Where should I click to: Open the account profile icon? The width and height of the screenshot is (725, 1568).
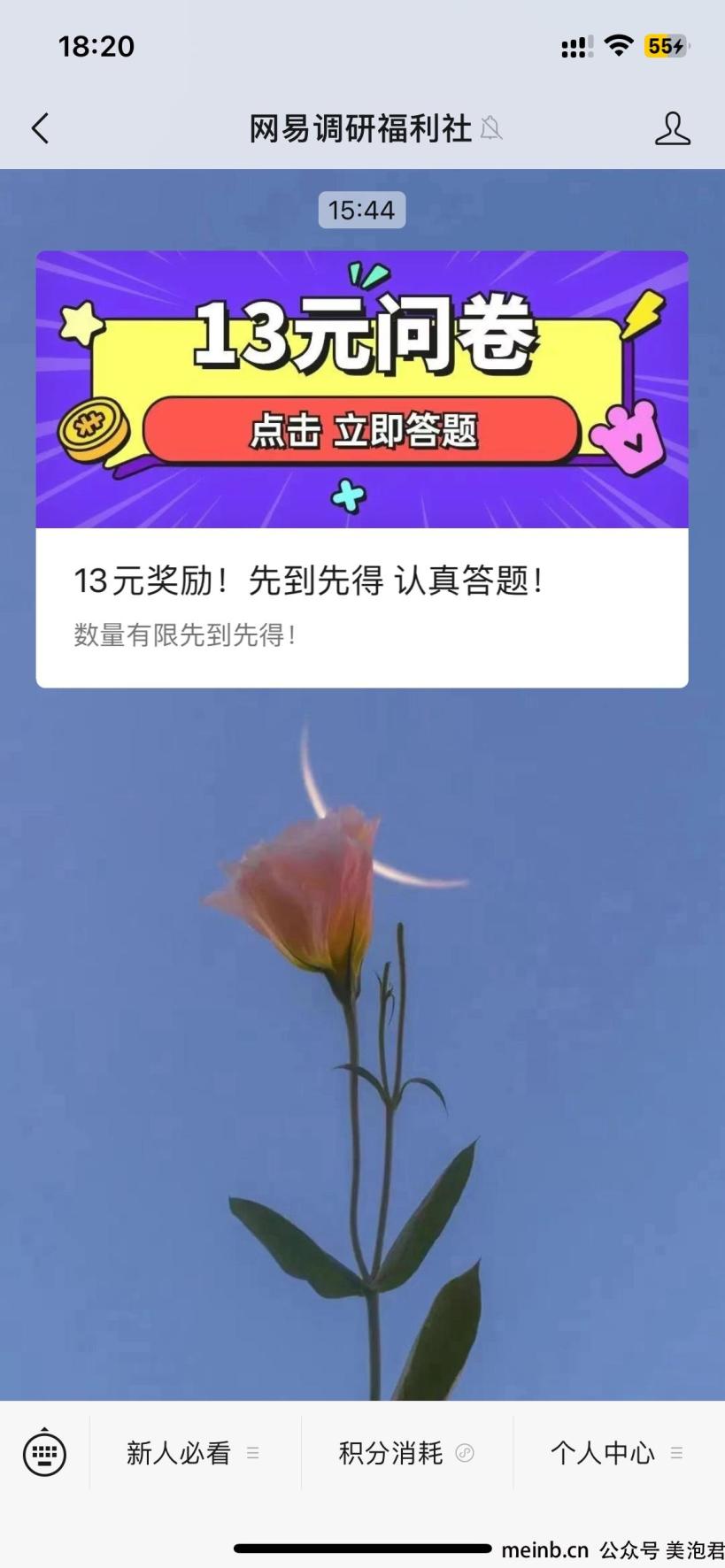point(672,128)
